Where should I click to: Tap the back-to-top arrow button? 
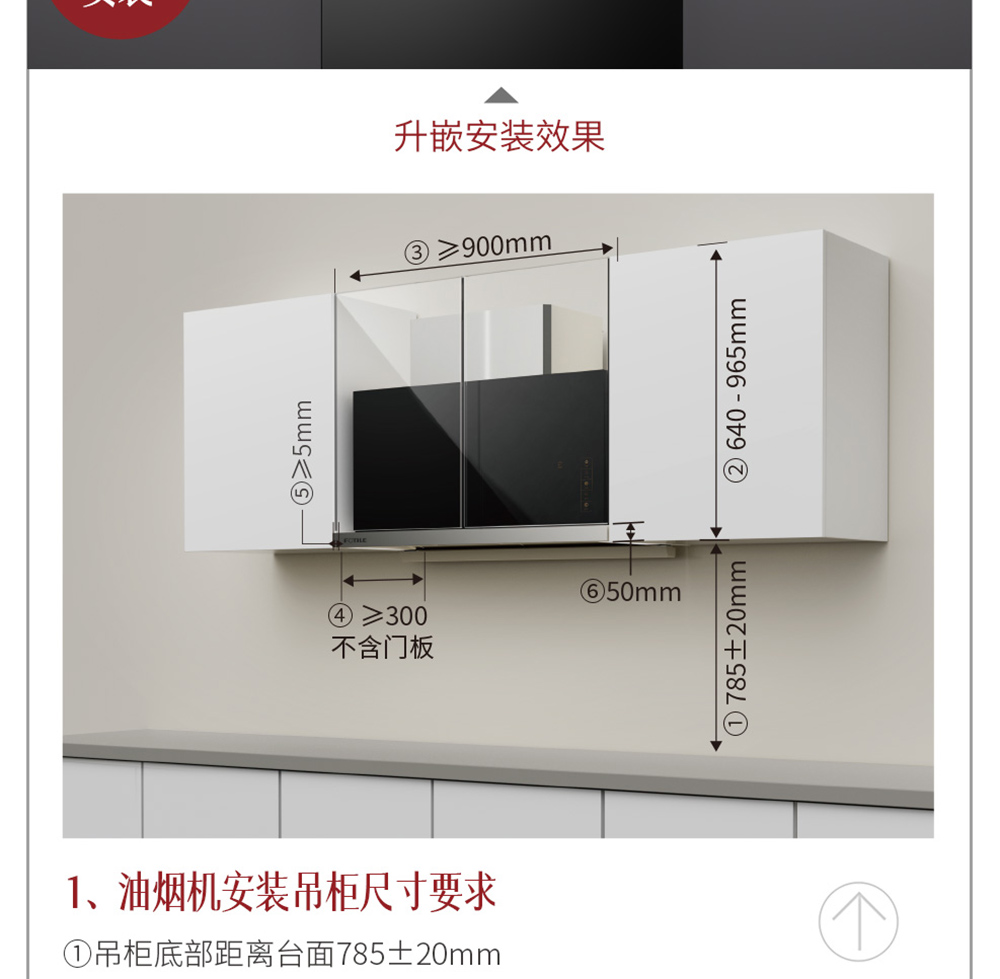click(858, 921)
